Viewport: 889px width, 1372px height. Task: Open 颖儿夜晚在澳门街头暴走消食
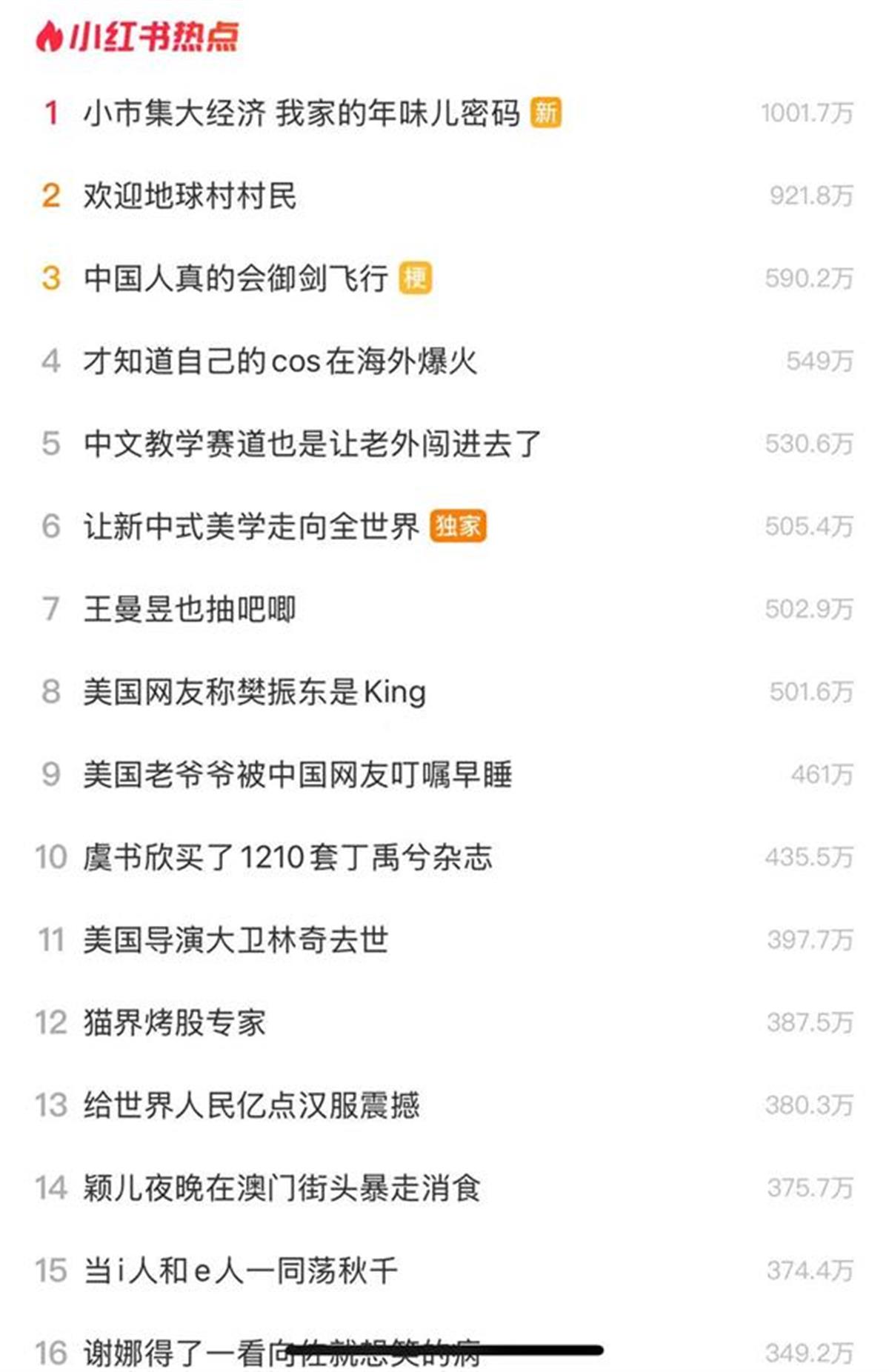coord(282,1188)
